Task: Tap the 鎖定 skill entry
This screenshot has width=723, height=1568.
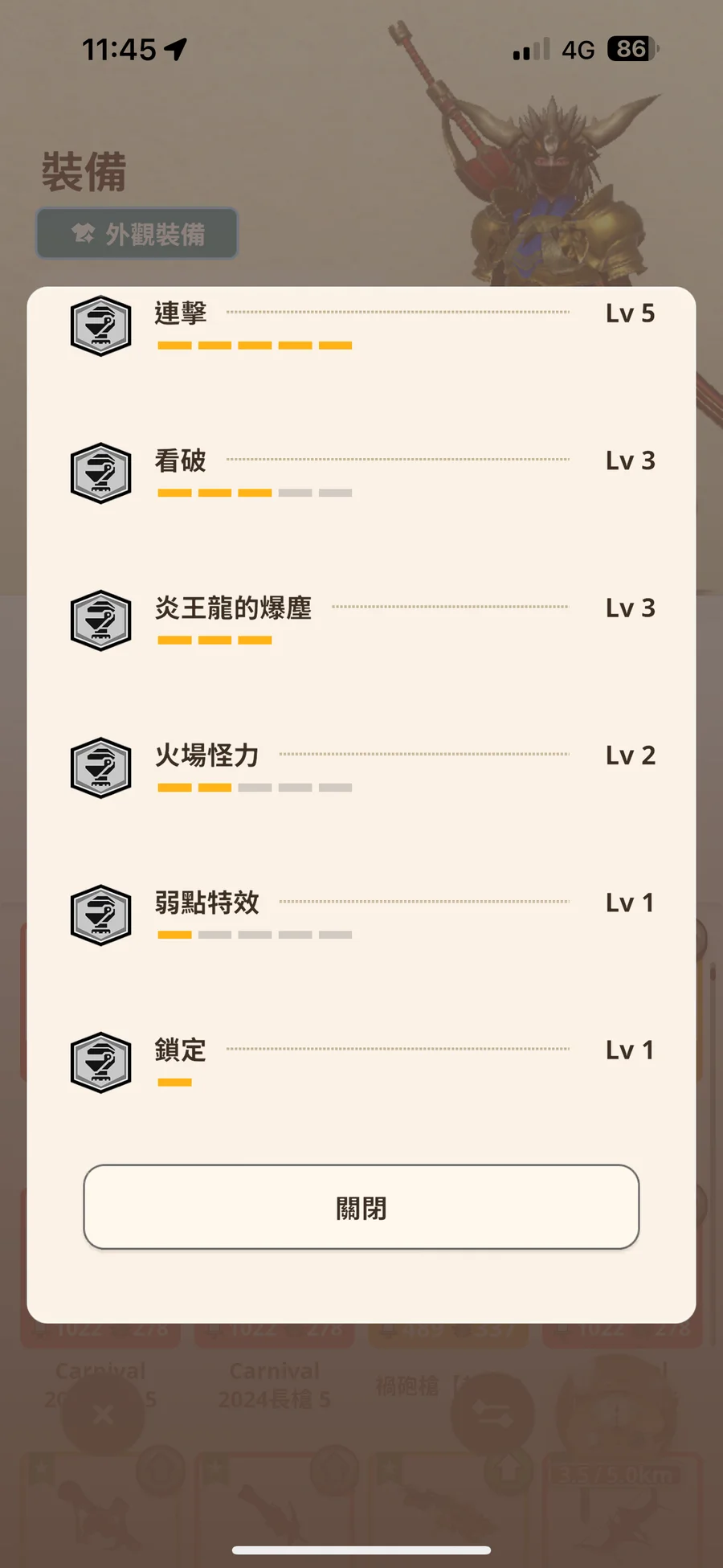Action: 180,1050
